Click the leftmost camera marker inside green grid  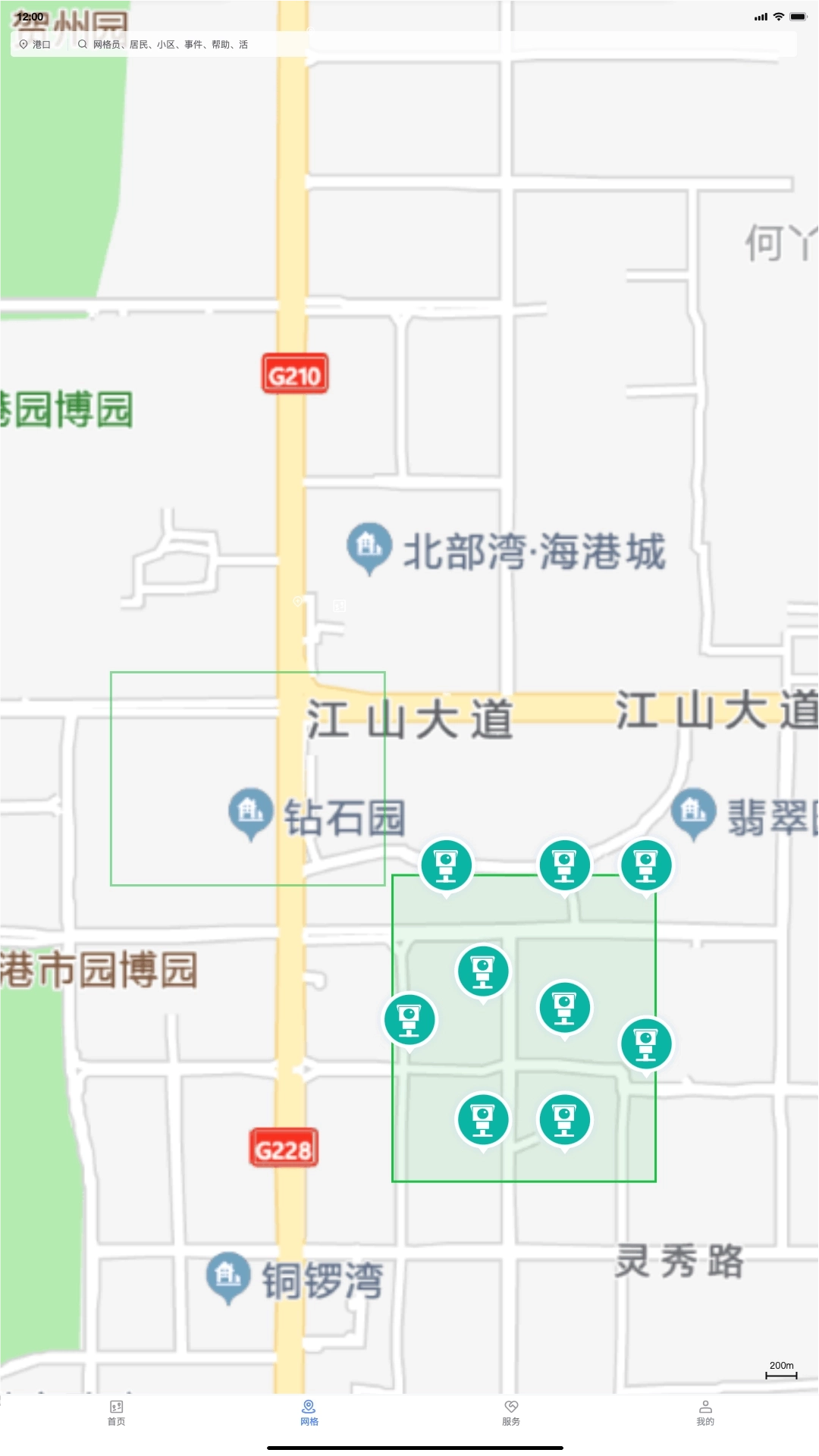pos(410,1020)
